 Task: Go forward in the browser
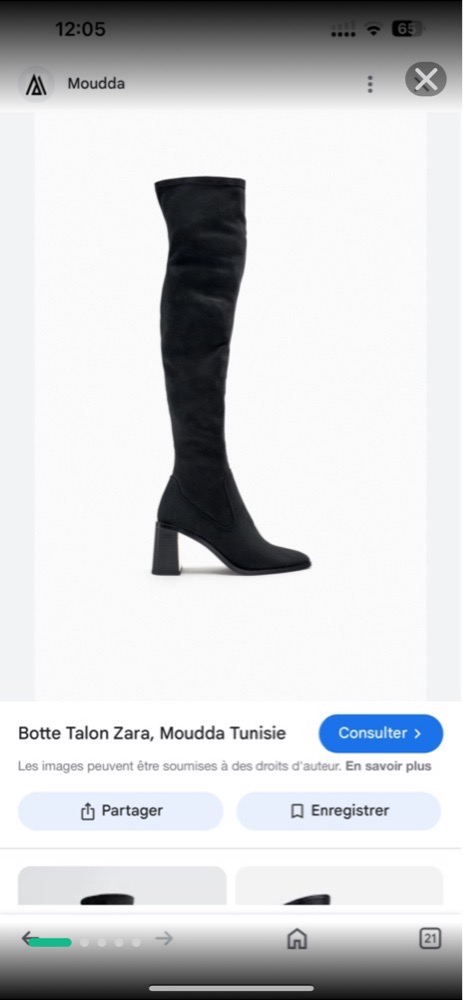point(164,938)
